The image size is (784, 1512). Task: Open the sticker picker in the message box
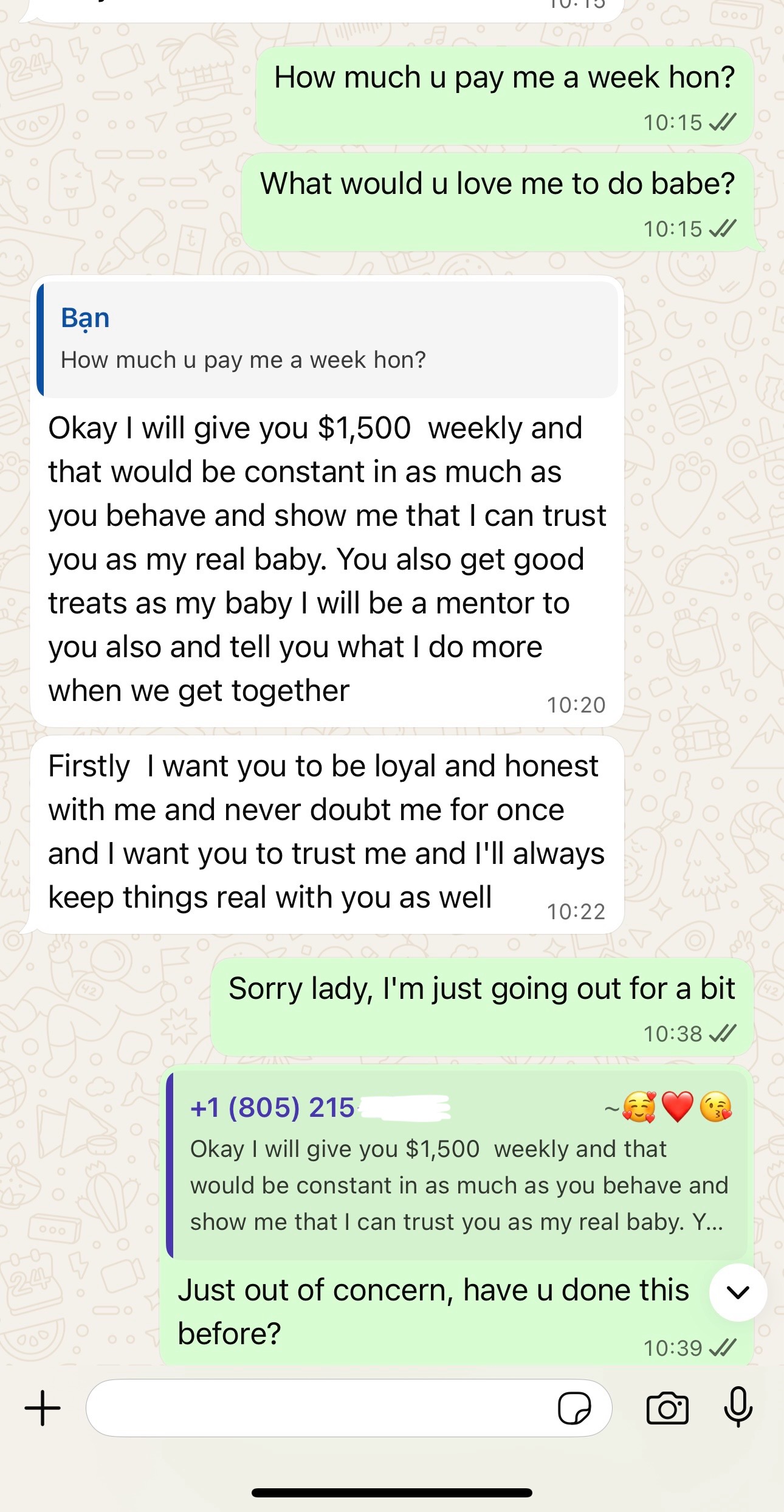(574, 1407)
